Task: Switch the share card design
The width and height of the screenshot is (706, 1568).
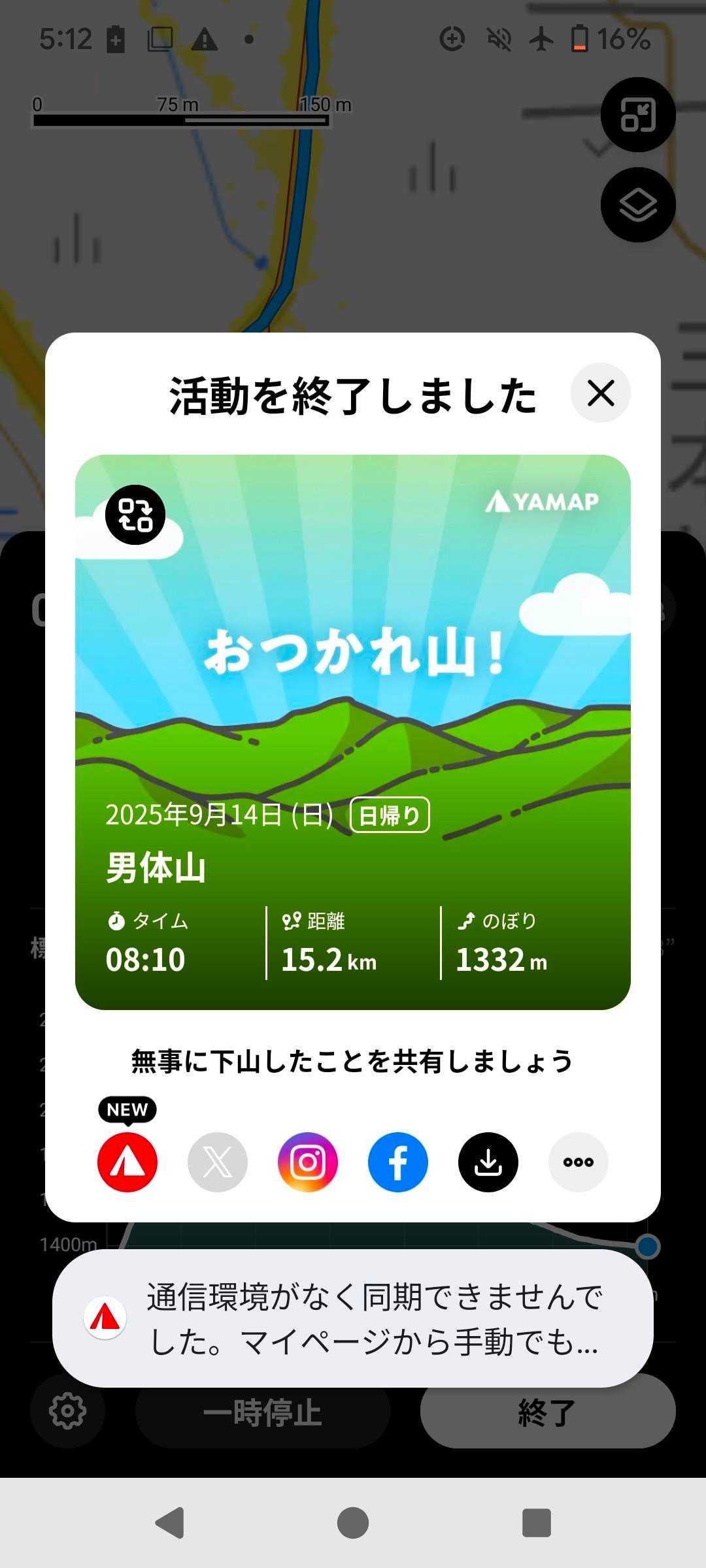Action: tap(135, 515)
